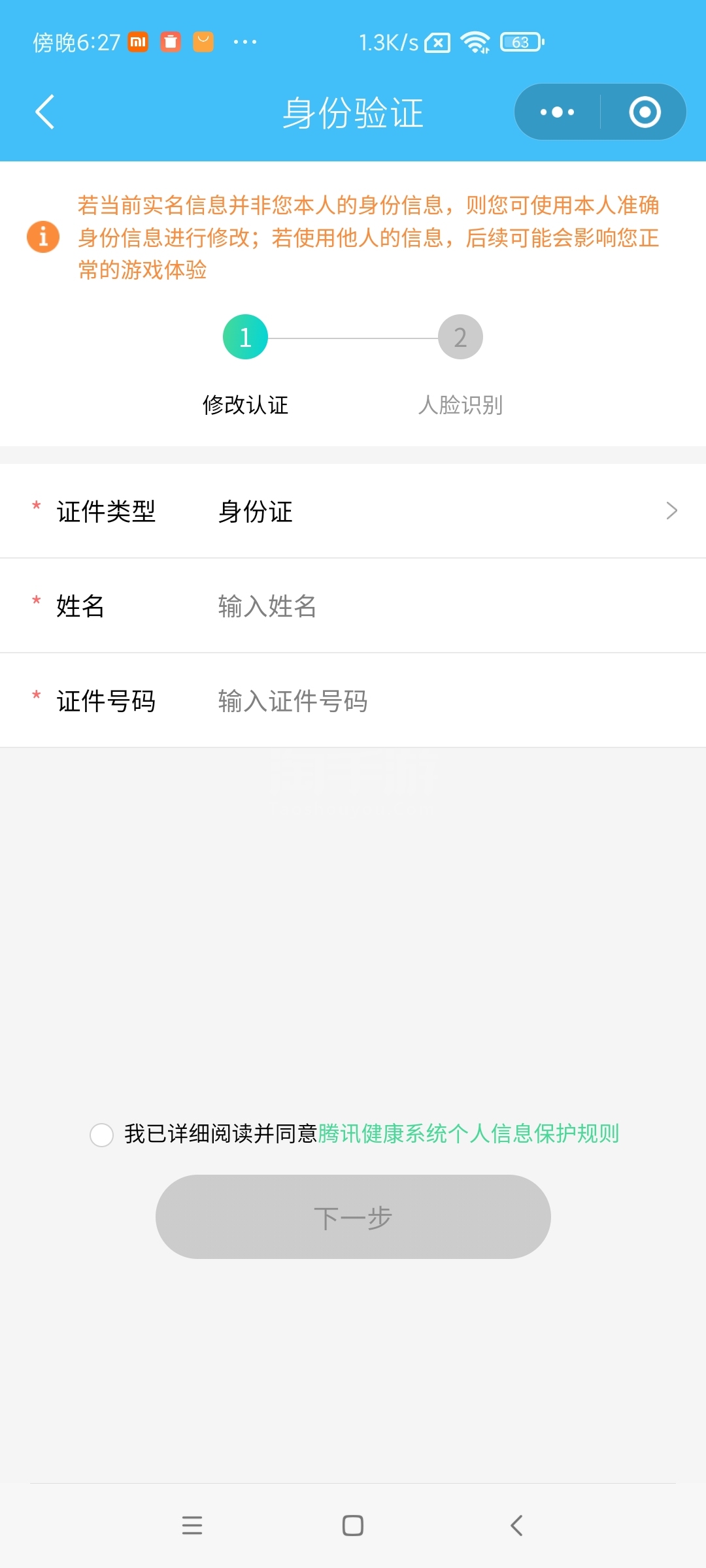
Task: Go back using the top-left arrow
Action: coord(44,112)
